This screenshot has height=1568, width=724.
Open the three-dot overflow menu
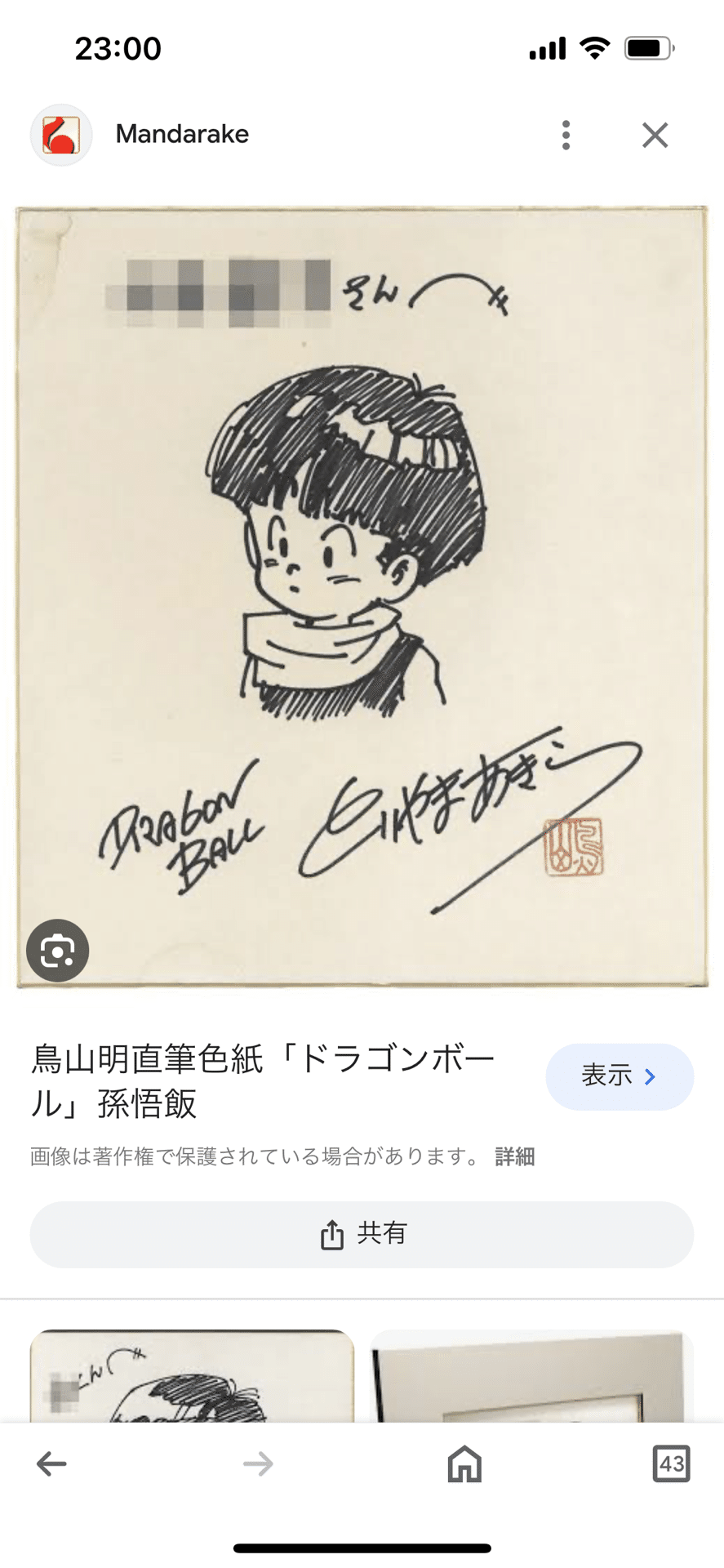tap(566, 135)
